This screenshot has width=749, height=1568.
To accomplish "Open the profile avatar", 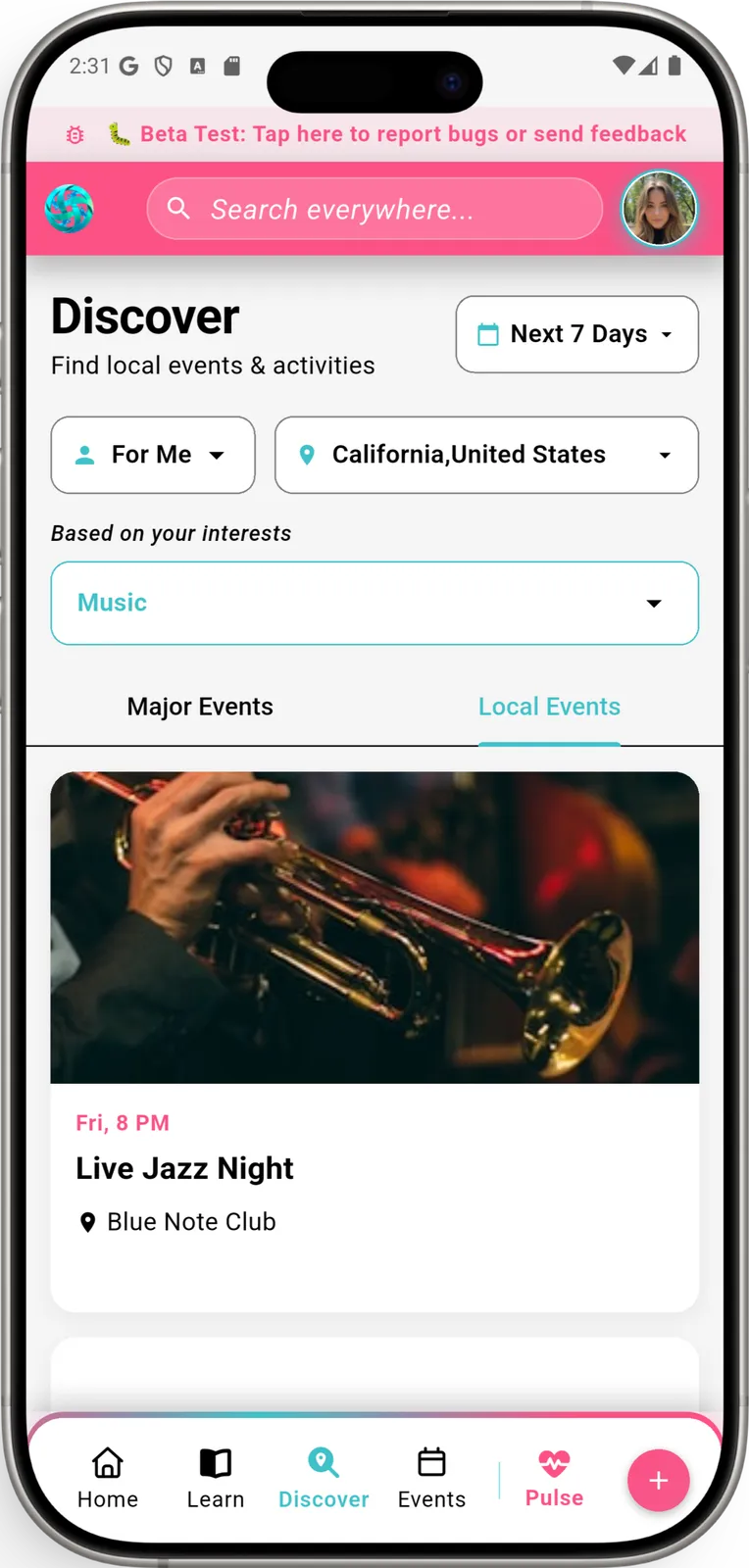I will click(659, 209).
